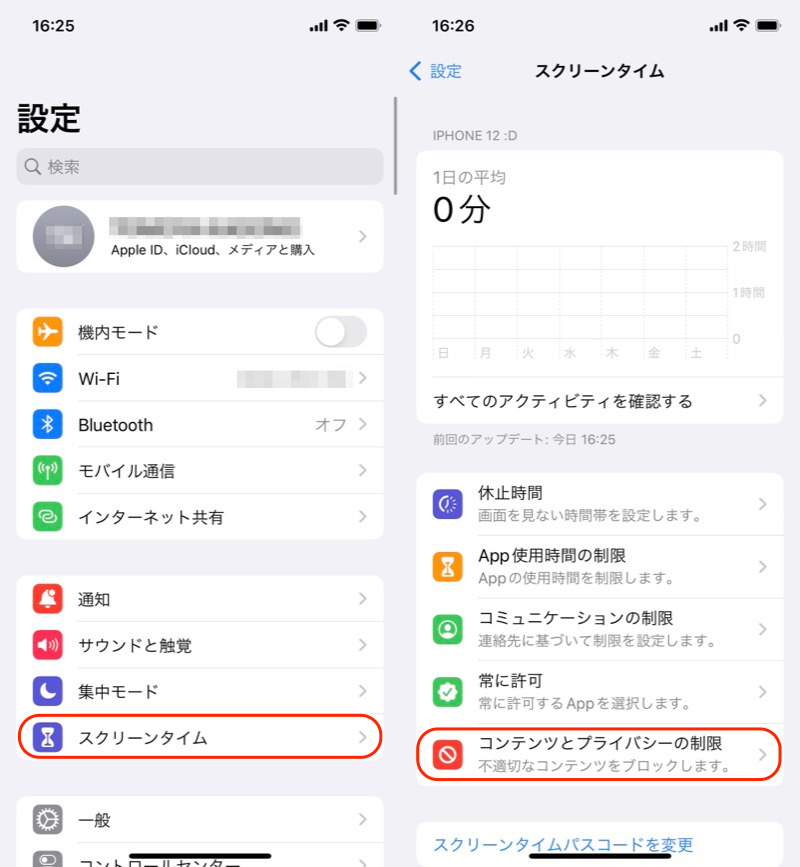Go back to 設定
The width and height of the screenshot is (800, 867).
point(436,71)
